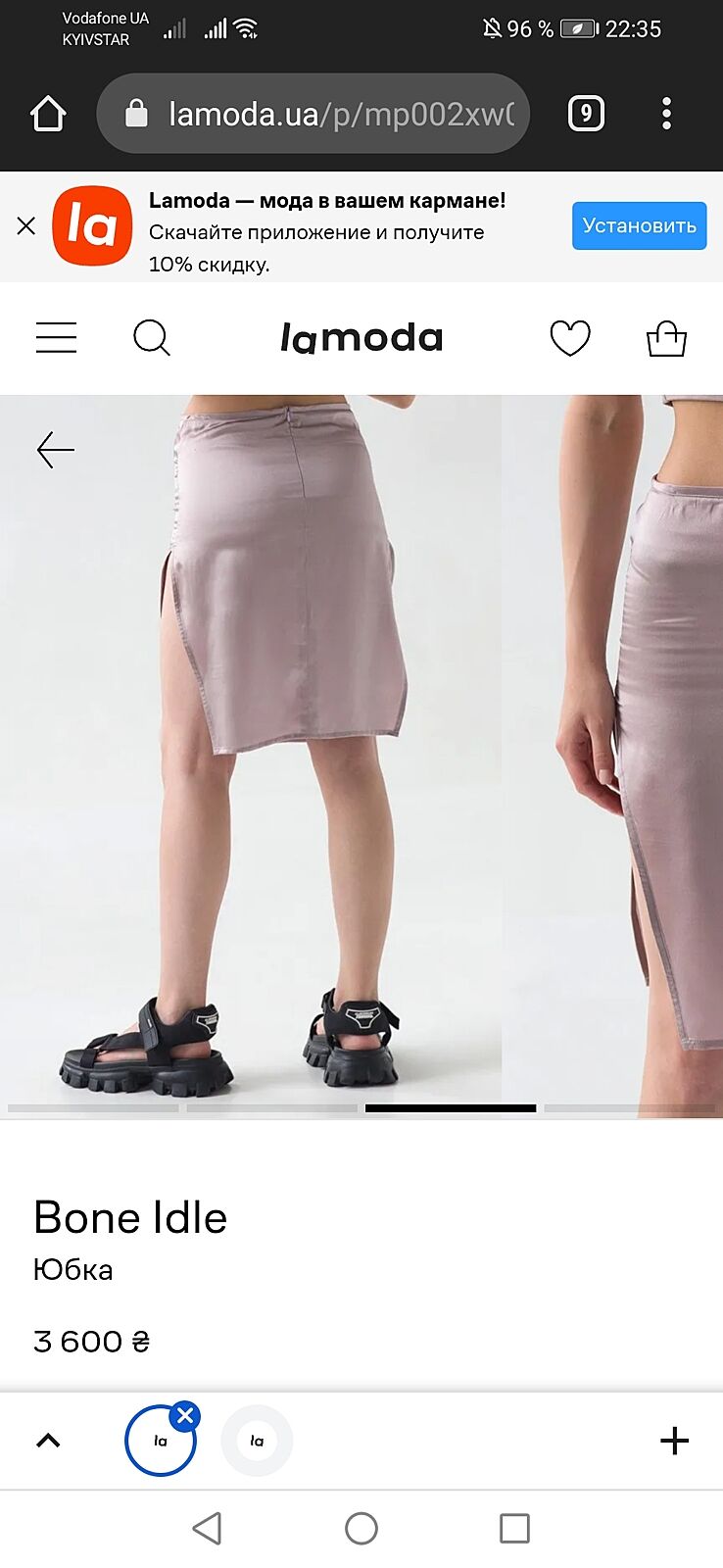Go to Lamoda home via logo
The width and height of the screenshot is (723, 1568).
pos(361,338)
